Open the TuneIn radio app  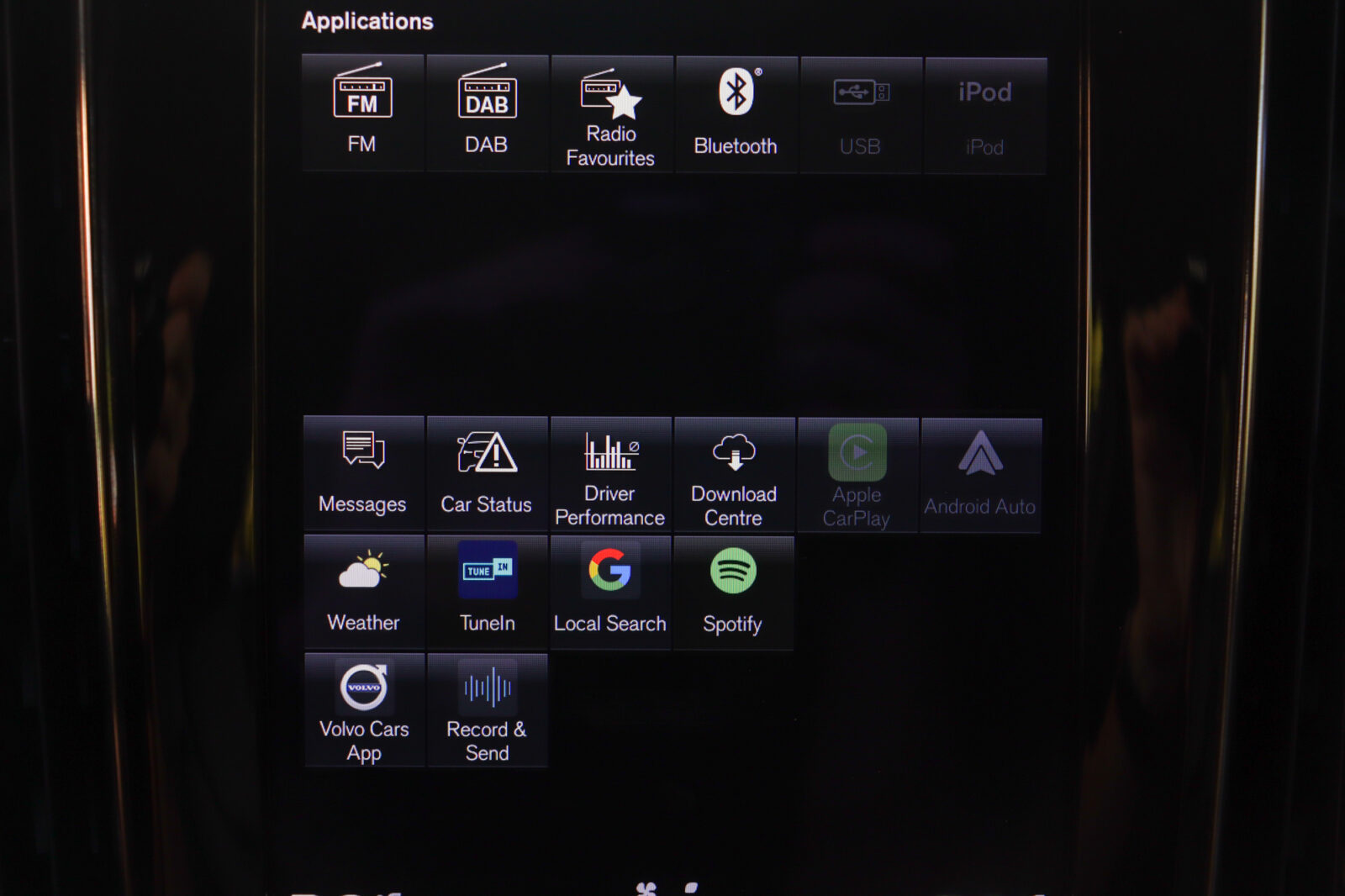pos(487,592)
